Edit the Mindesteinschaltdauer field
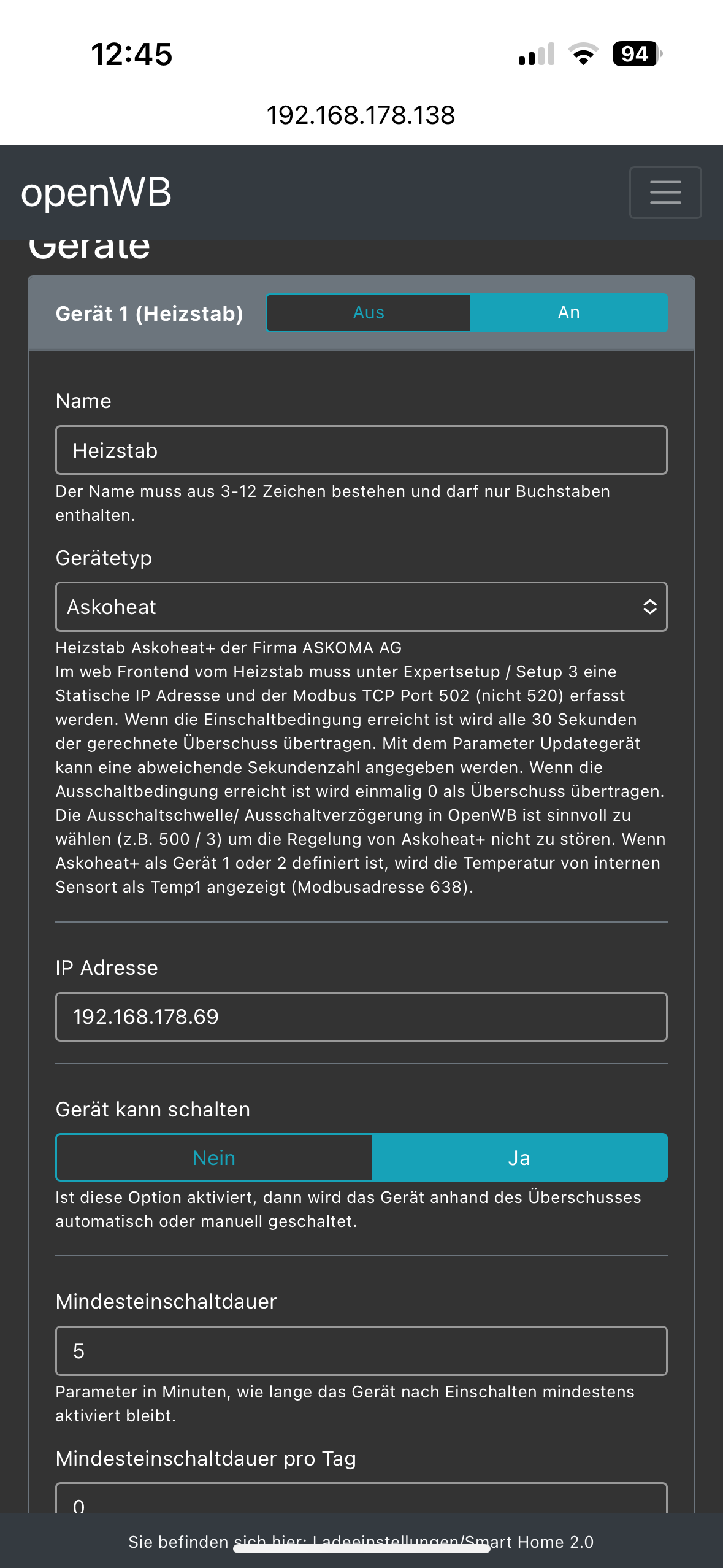This screenshot has width=723, height=1568. [361, 1351]
